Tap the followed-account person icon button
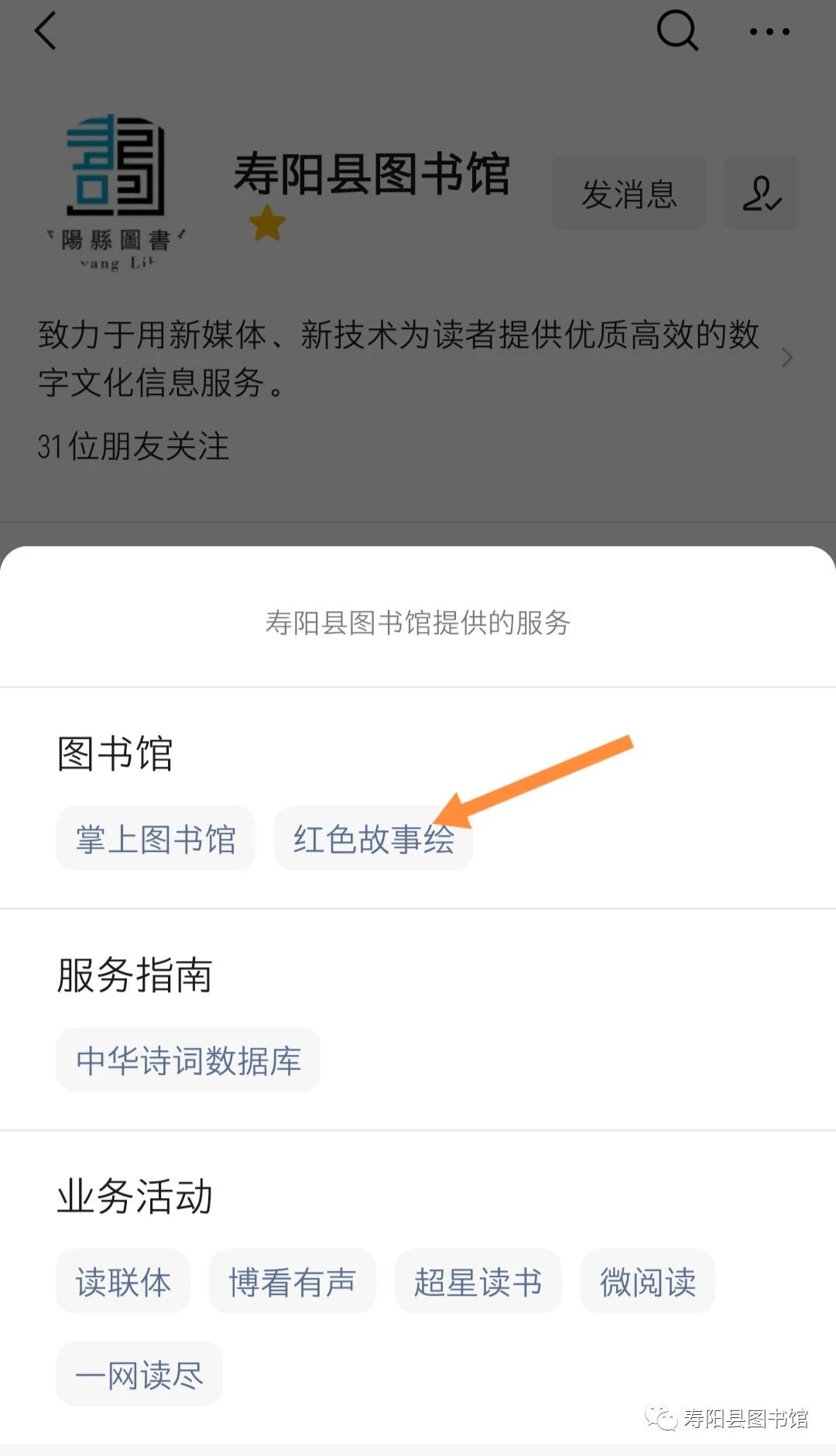This screenshot has width=836, height=1456. (x=761, y=193)
